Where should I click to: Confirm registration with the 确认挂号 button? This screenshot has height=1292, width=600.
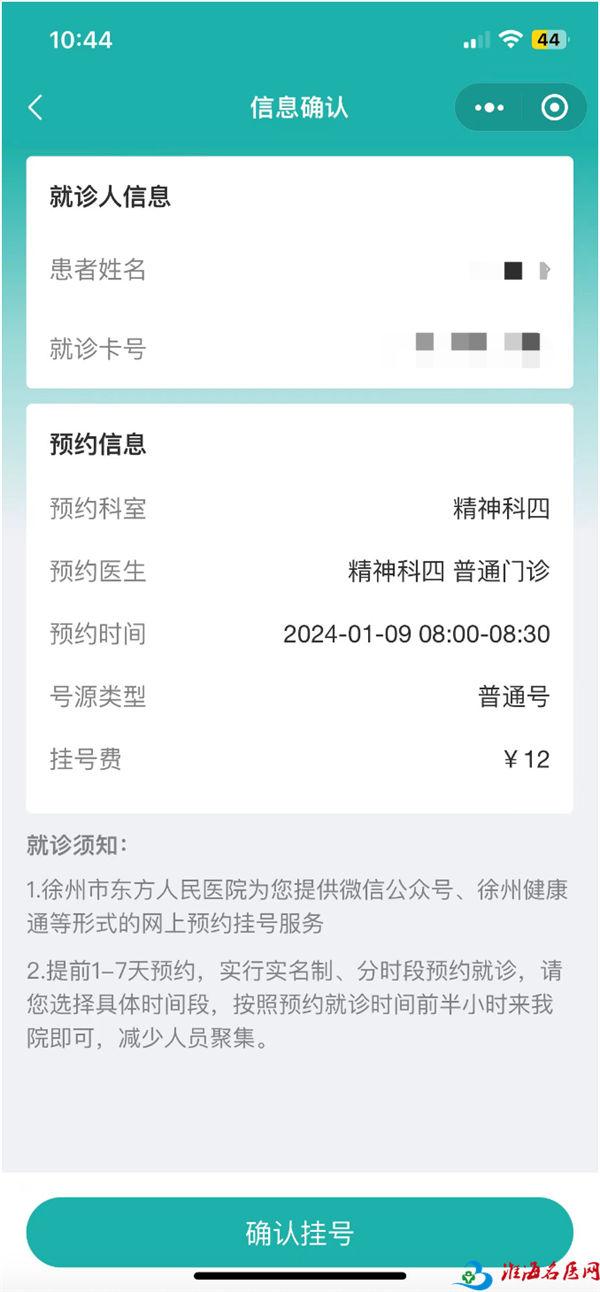(x=300, y=1233)
